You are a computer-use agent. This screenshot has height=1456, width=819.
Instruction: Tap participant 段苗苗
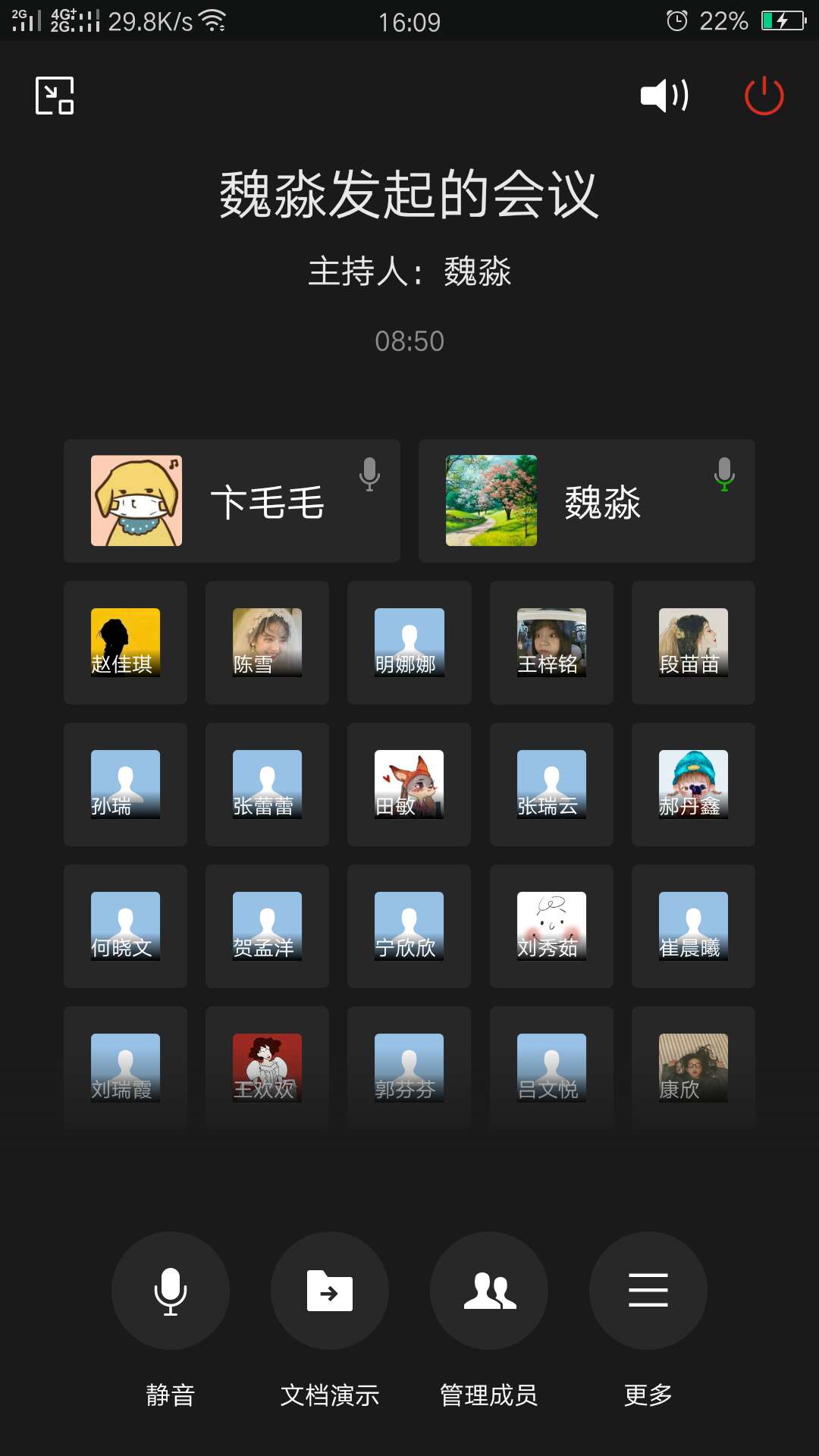click(x=693, y=642)
